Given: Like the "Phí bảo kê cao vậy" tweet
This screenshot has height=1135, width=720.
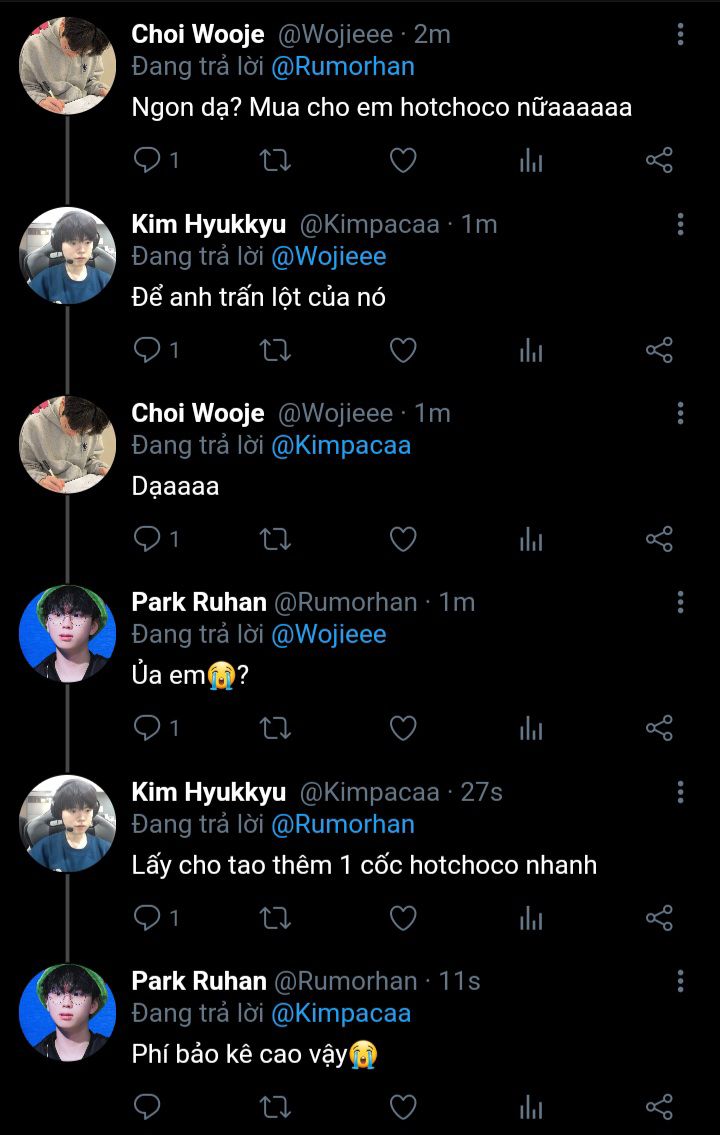Looking at the screenshot, I should 402,1107.
